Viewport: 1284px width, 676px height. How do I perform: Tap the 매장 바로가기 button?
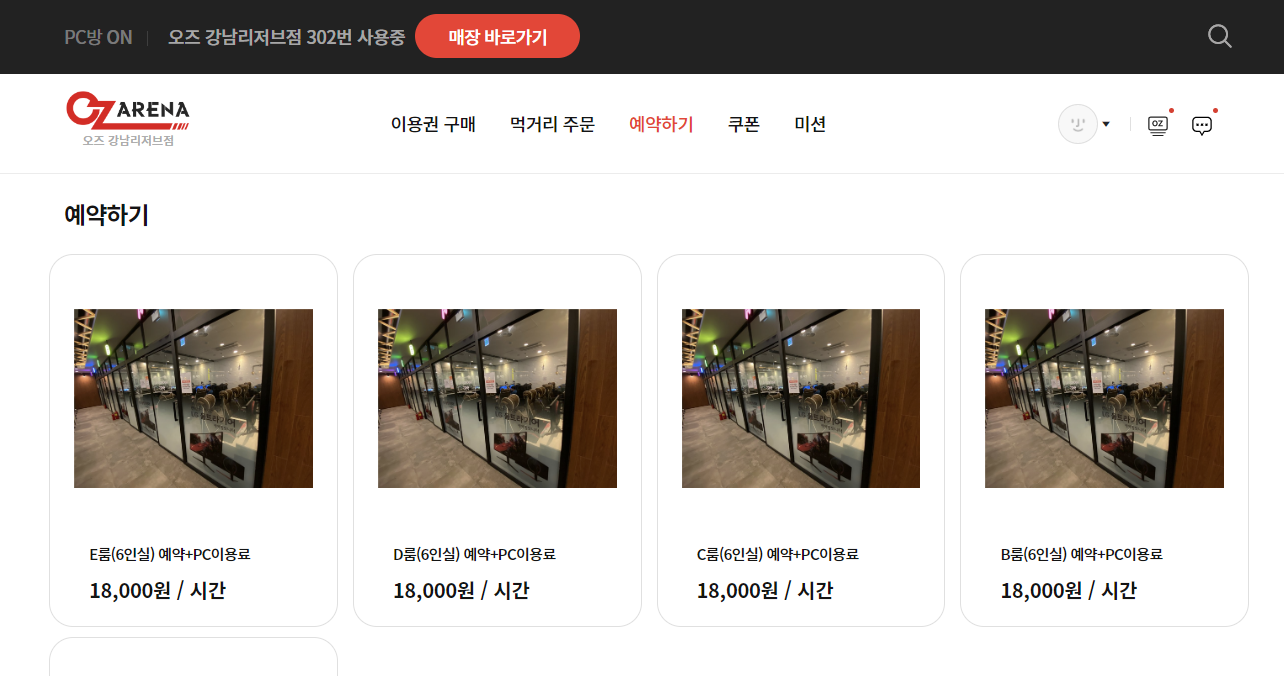point(497,37)
